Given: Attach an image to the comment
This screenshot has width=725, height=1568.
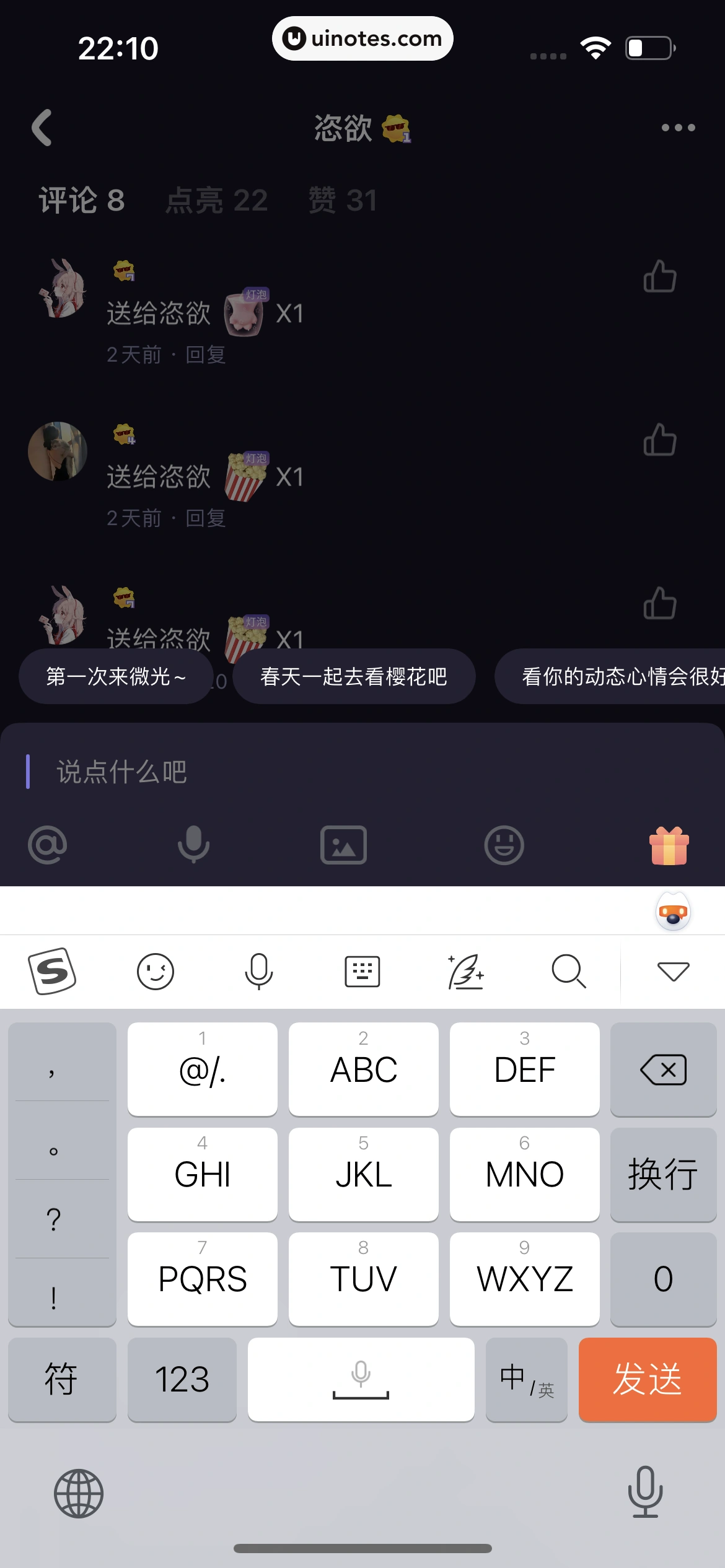Looking at the screenshot, I should click(343, 845).
